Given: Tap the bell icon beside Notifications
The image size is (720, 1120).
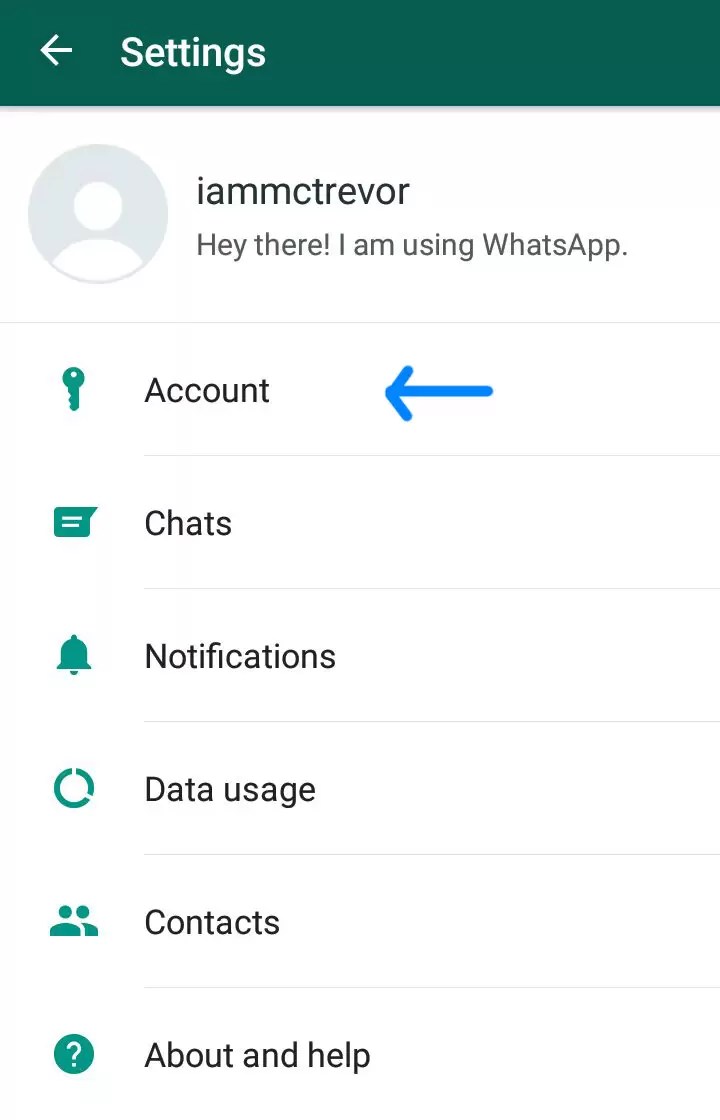Looking at the screenshot, I should point(73,655).
